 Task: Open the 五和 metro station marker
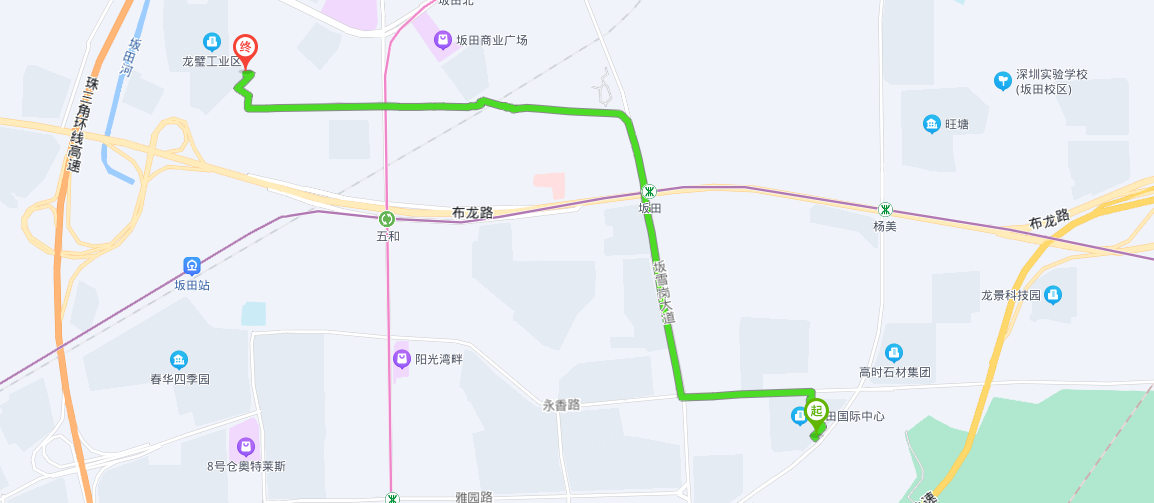pos(387,218)
